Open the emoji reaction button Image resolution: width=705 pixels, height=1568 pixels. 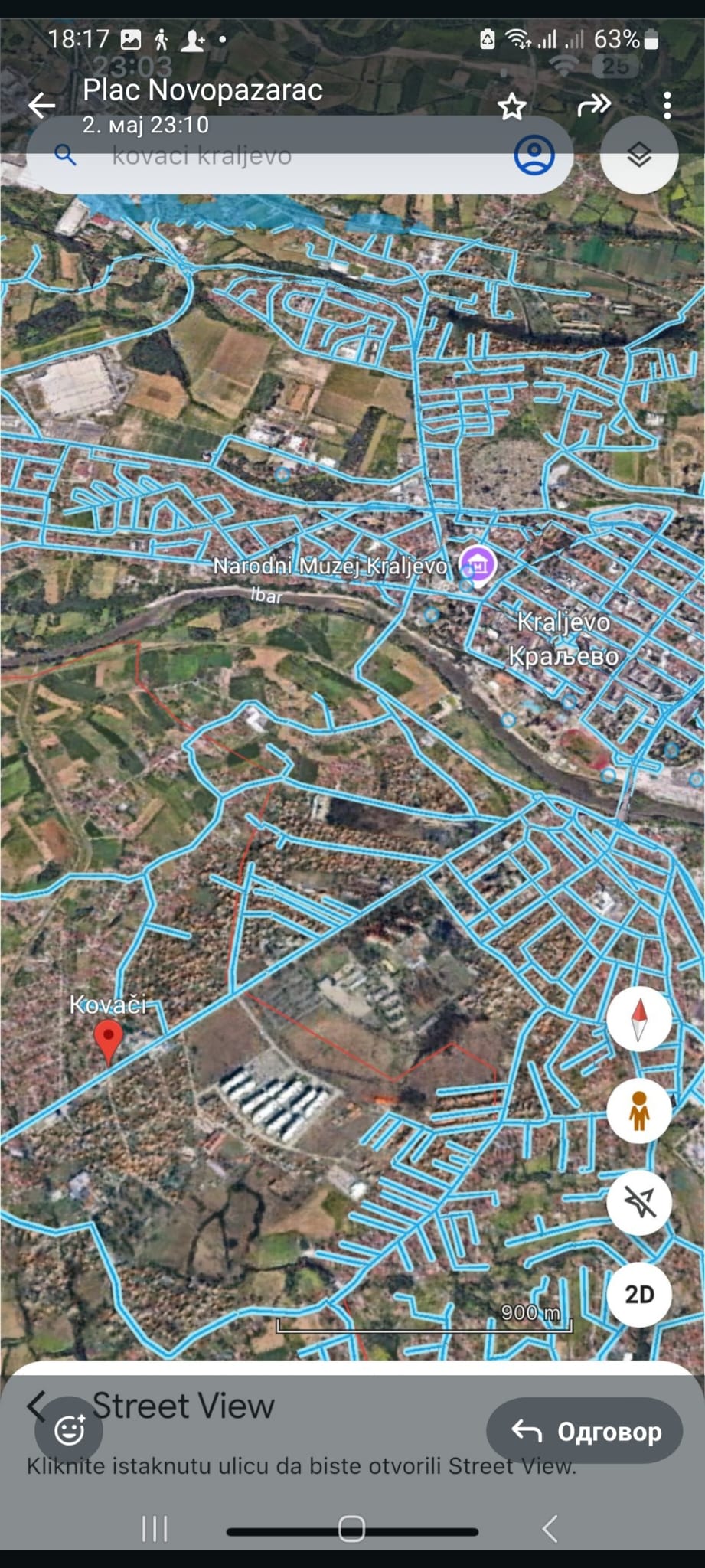click(x=69, y=1429)
